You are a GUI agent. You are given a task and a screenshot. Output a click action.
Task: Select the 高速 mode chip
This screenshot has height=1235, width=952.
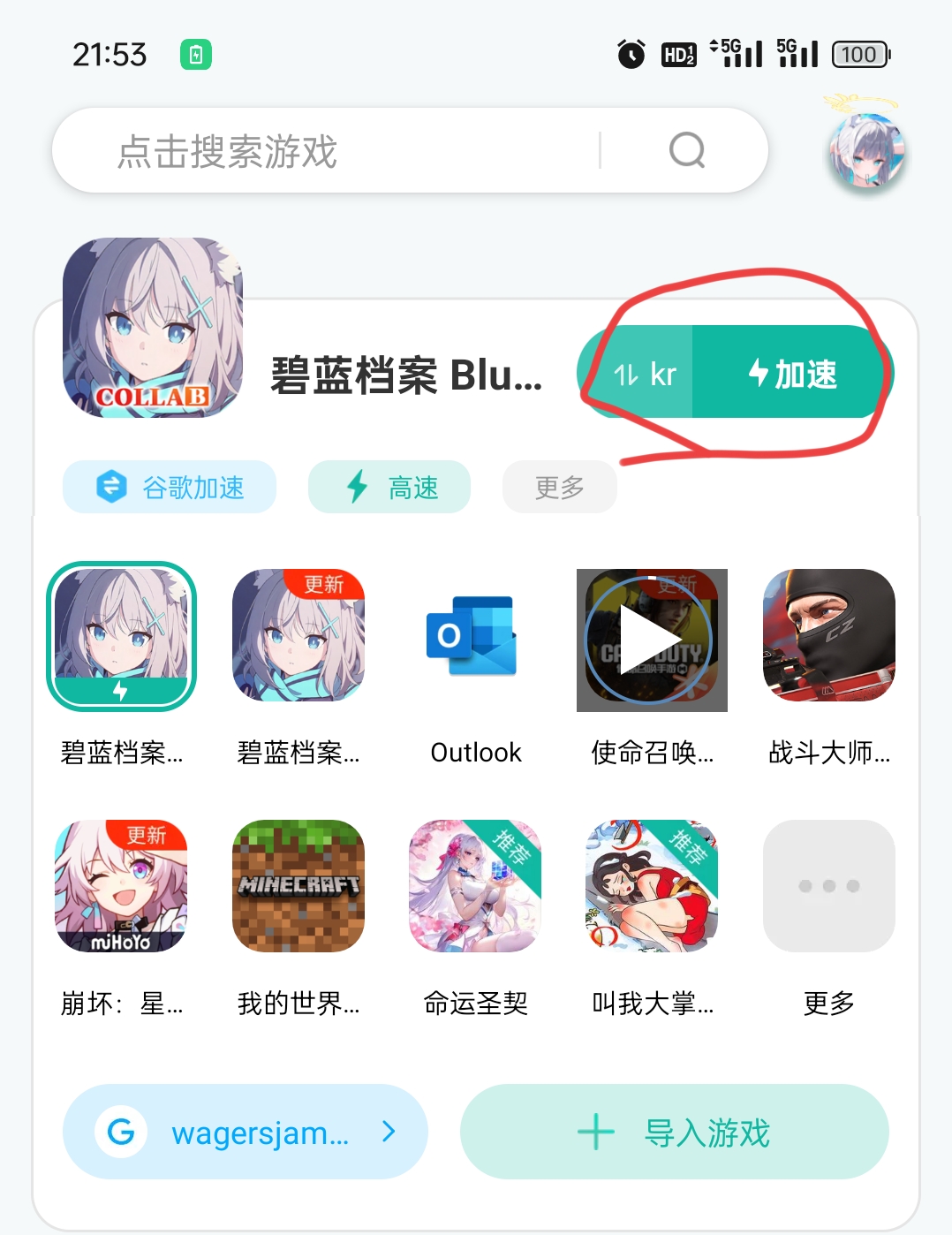pos(389,487)
